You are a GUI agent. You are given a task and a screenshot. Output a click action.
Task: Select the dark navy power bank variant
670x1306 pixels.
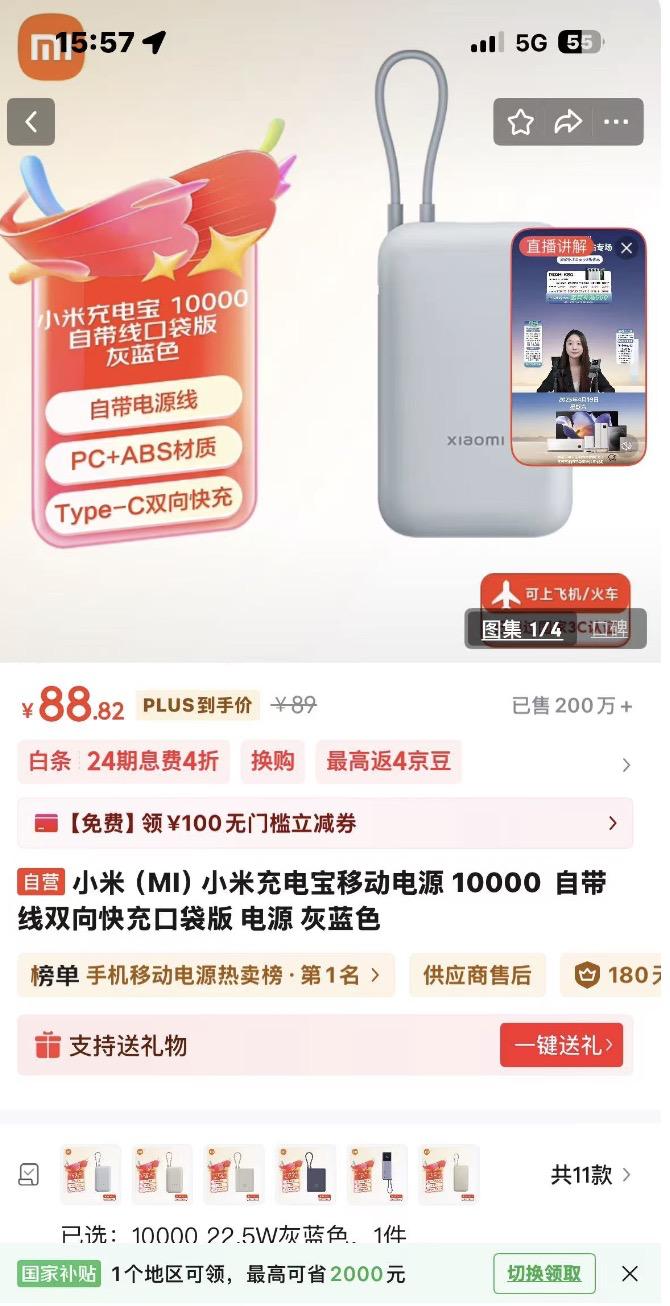(x=305, y=1174)
